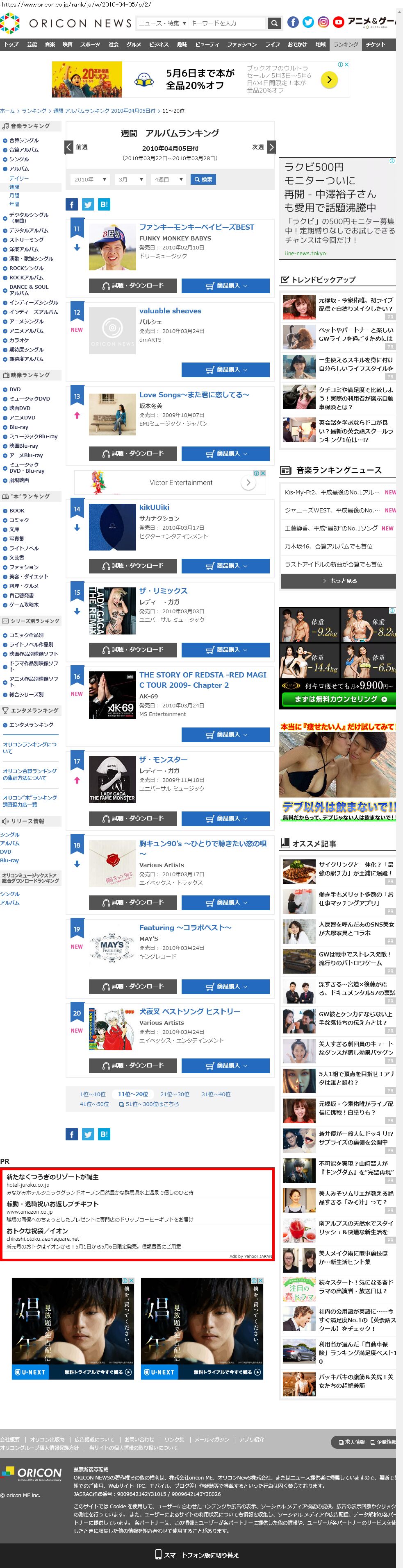Open album ファンキーモンキーベイビーズBEST
The height and width of the screenshot is (1568, 403).
[196, 227]
